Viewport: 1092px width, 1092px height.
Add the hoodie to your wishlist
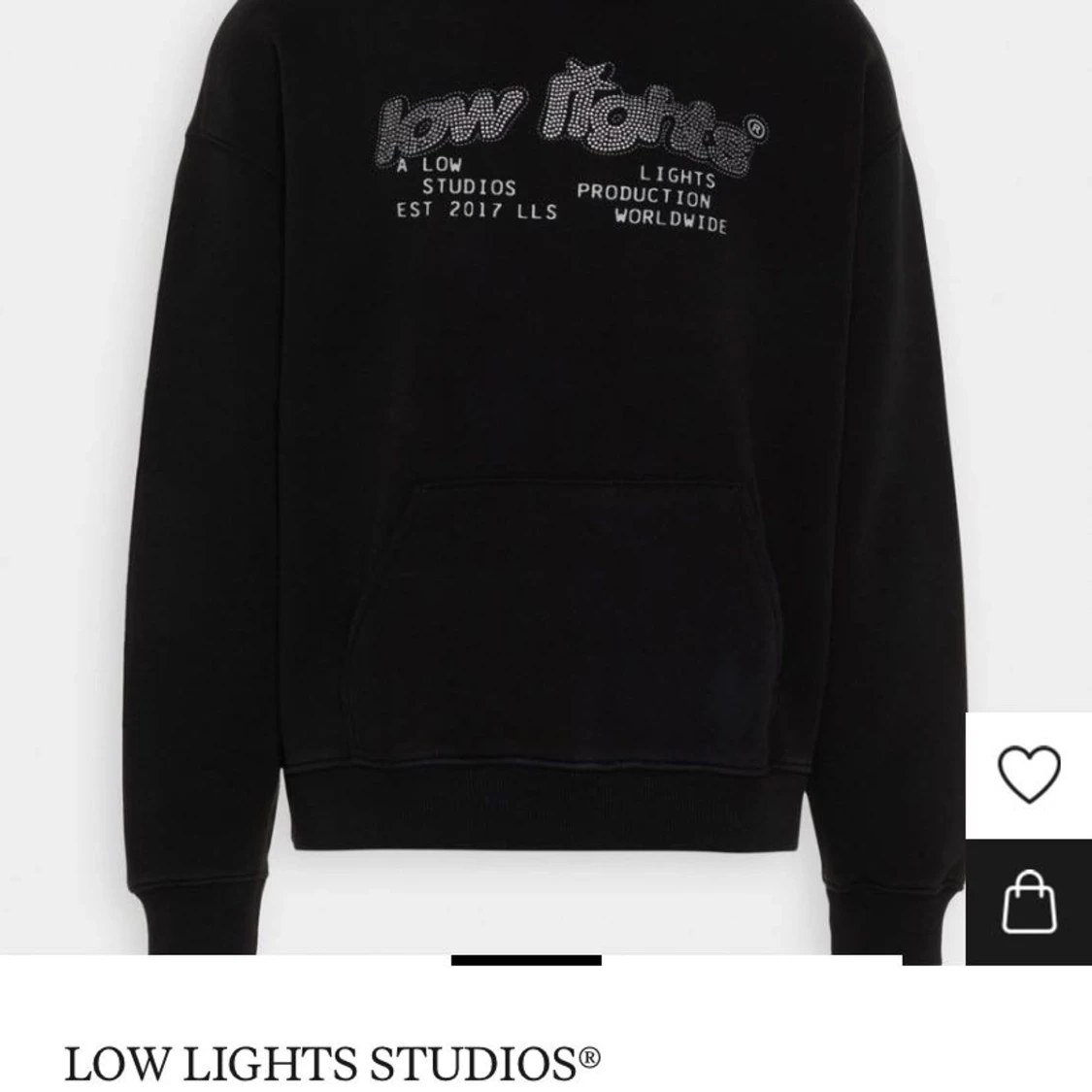(x=1029, y=774)
